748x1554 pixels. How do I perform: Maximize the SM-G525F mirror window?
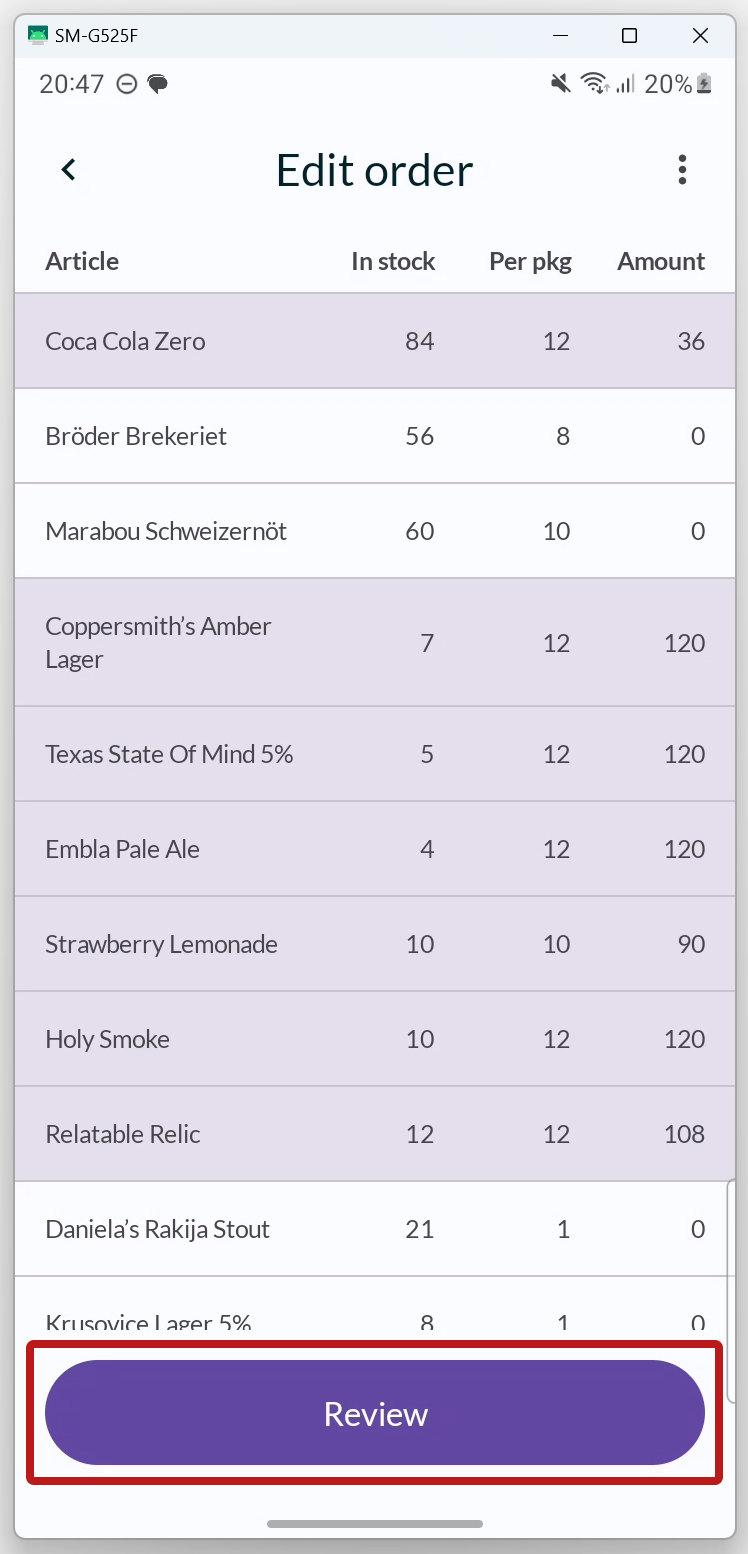click(x=629, y=36)
